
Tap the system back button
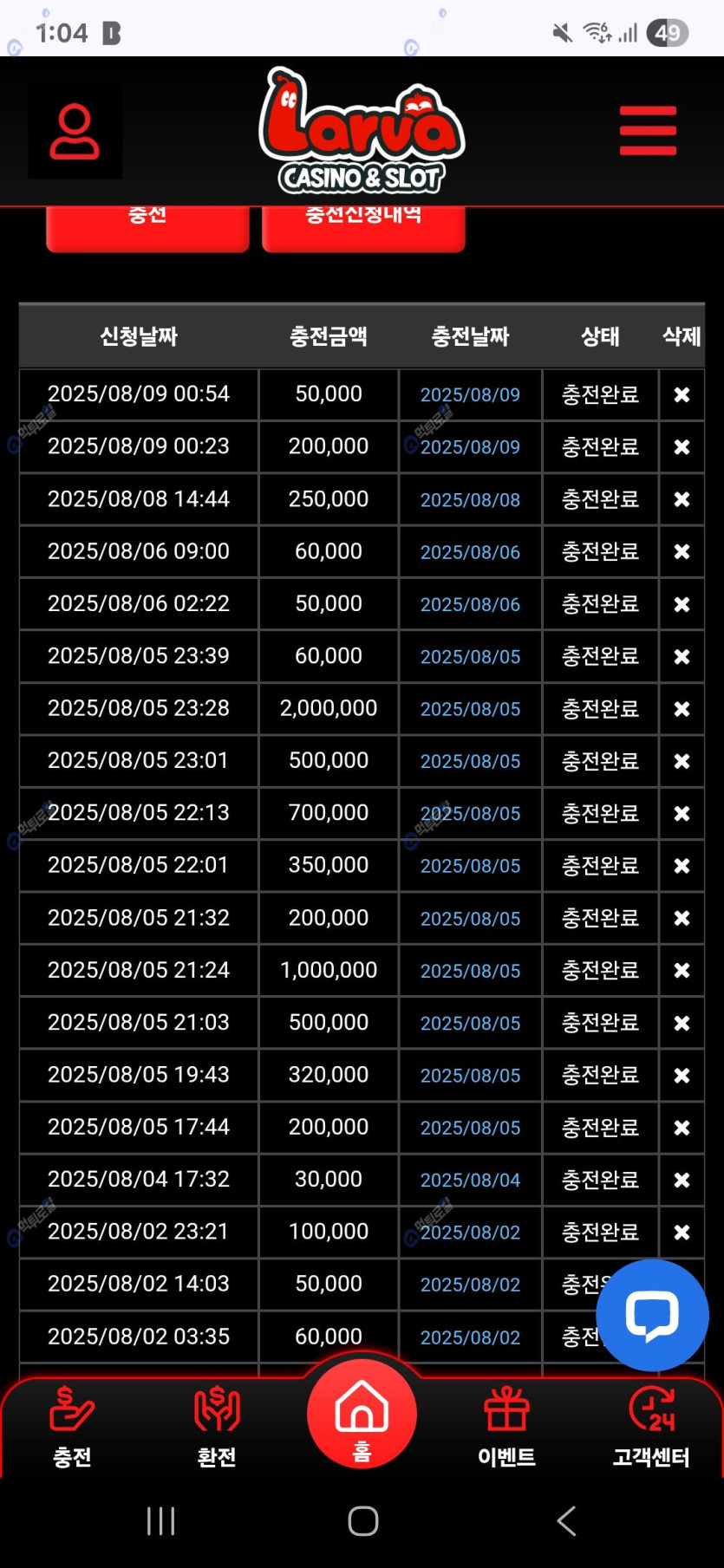tap(566, 1520)
